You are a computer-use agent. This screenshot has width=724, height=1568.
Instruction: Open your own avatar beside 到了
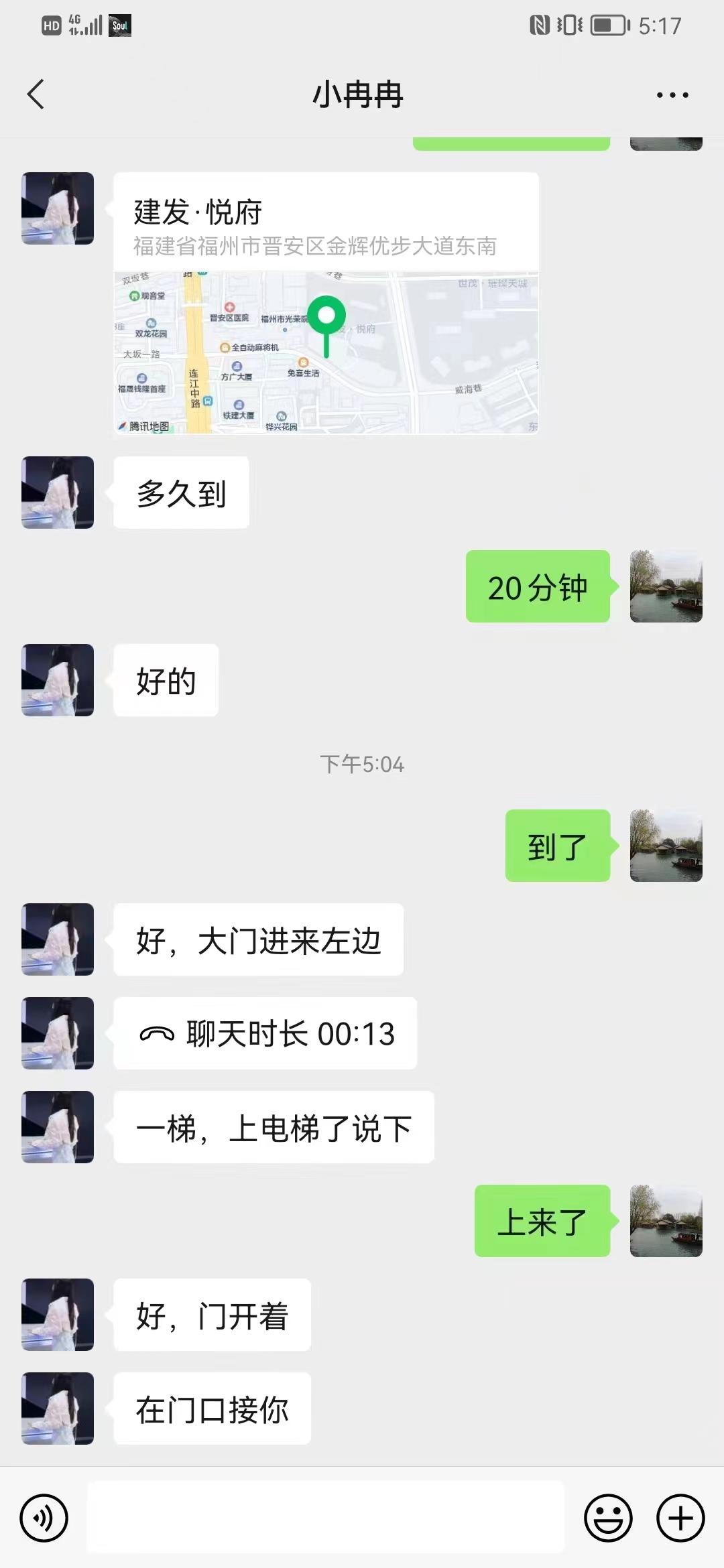tap(666, 844)
